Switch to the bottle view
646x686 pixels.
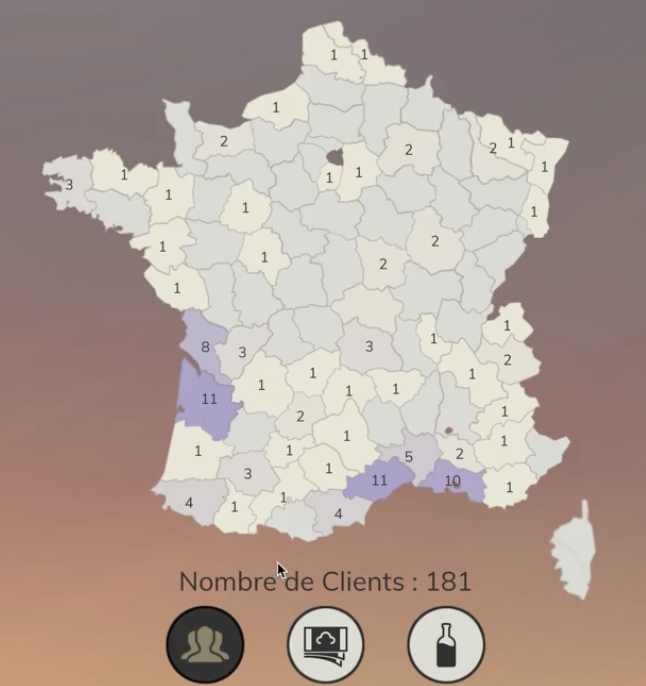[446, 645]
